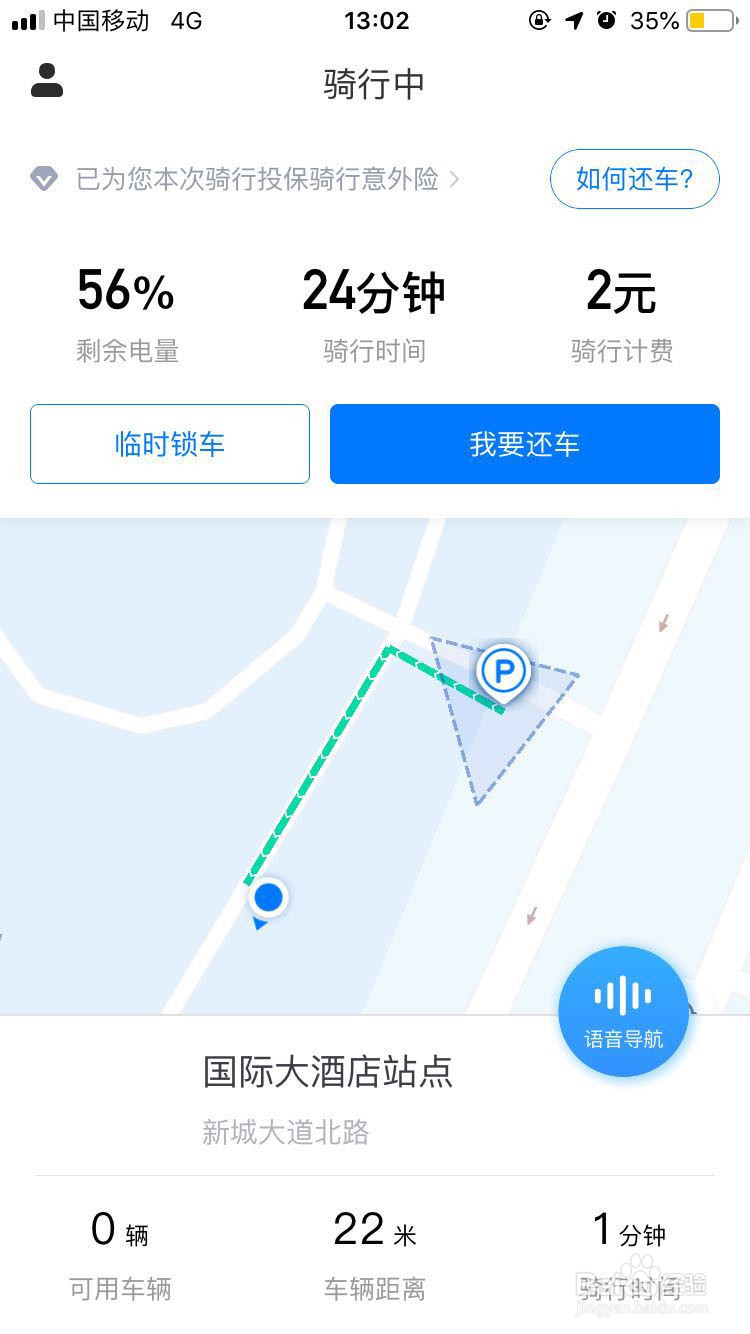Tap 我要还车 to return the bike
Screen dimensions: 750x1334
tap(525, 444)
